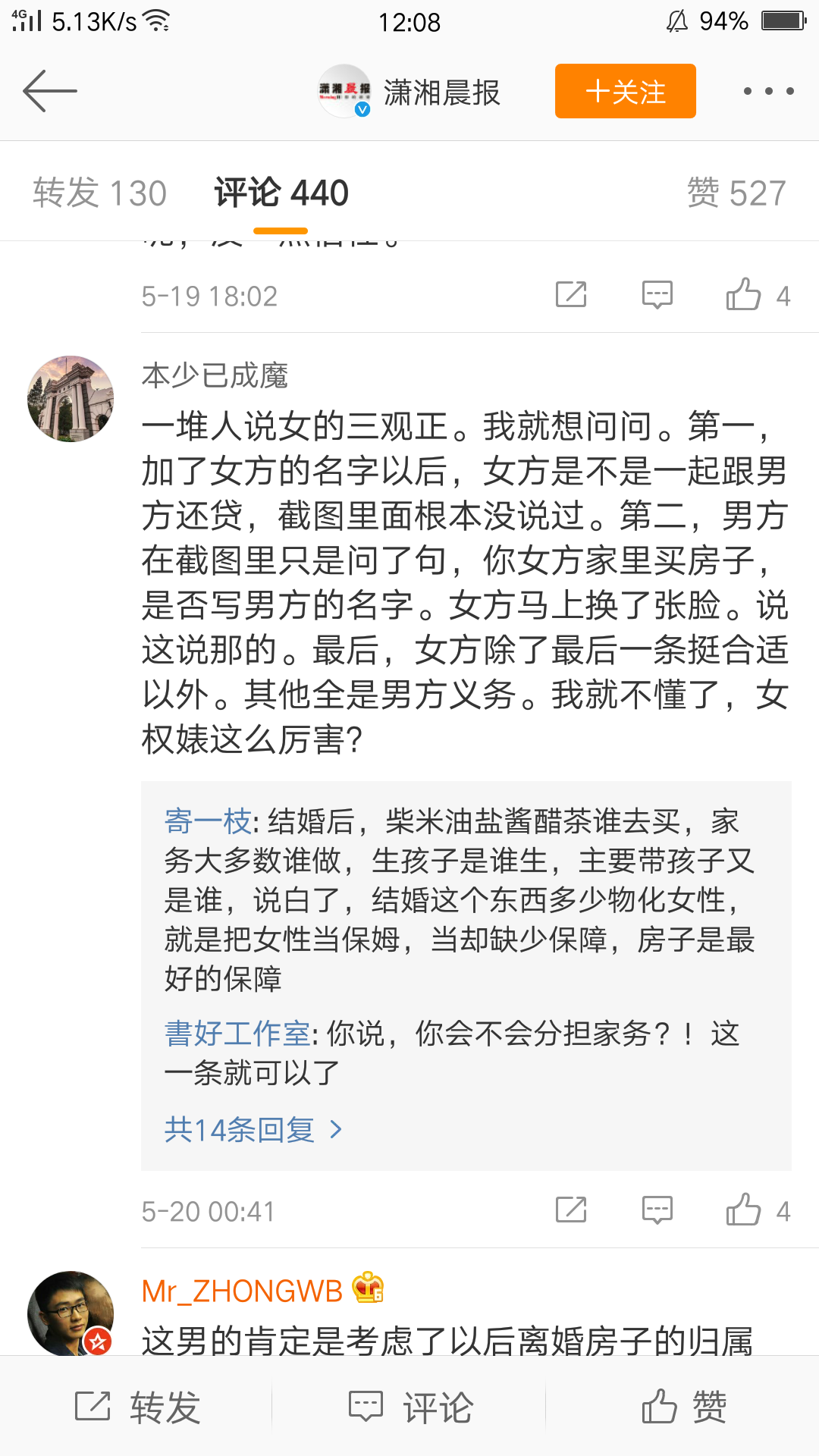This screenshot has height=1456, width=819.
Task: Open the 寄一枝 username link
Action: point(208,821)
